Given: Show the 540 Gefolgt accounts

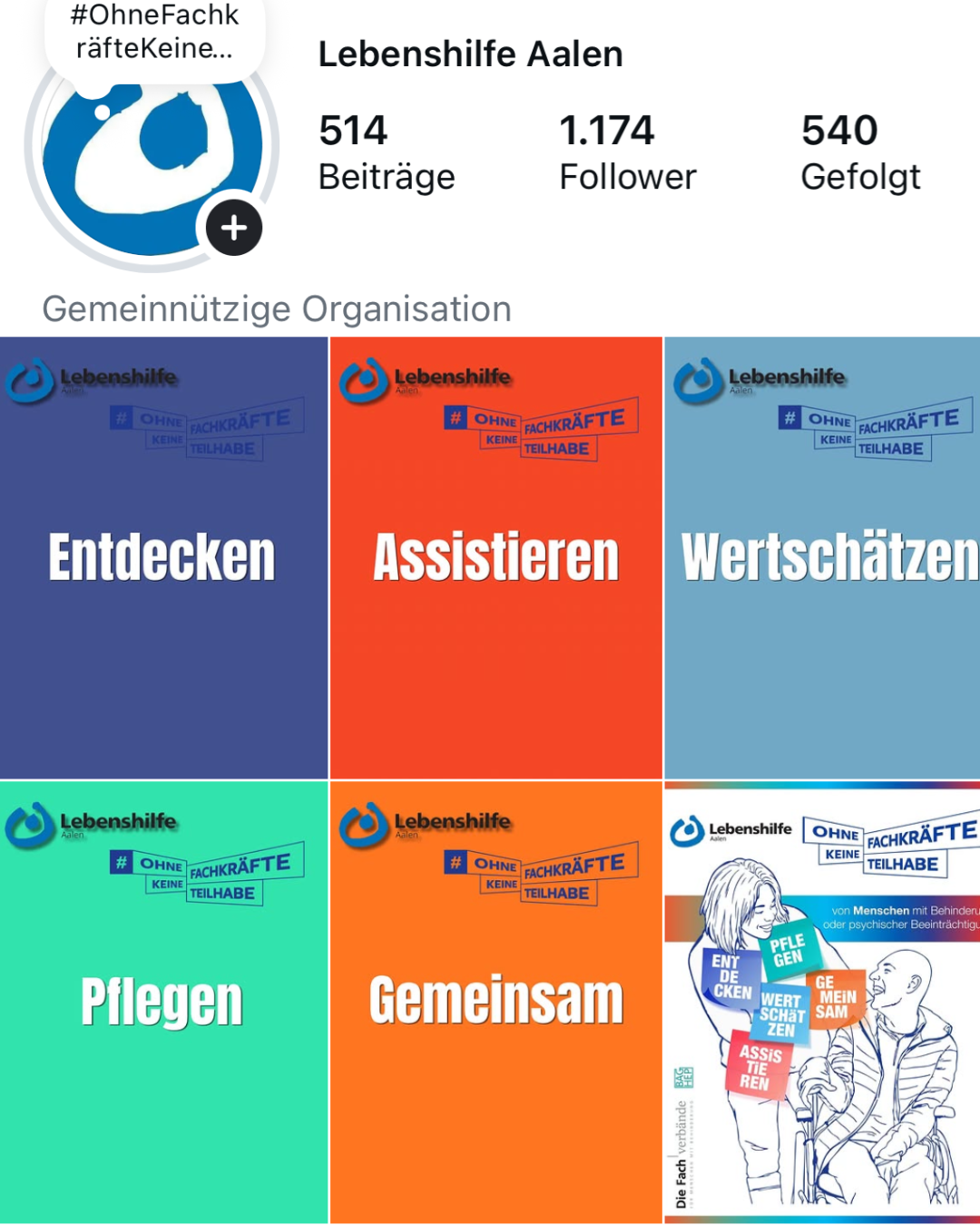Looking at the screenshot, I should click(860, 152).
